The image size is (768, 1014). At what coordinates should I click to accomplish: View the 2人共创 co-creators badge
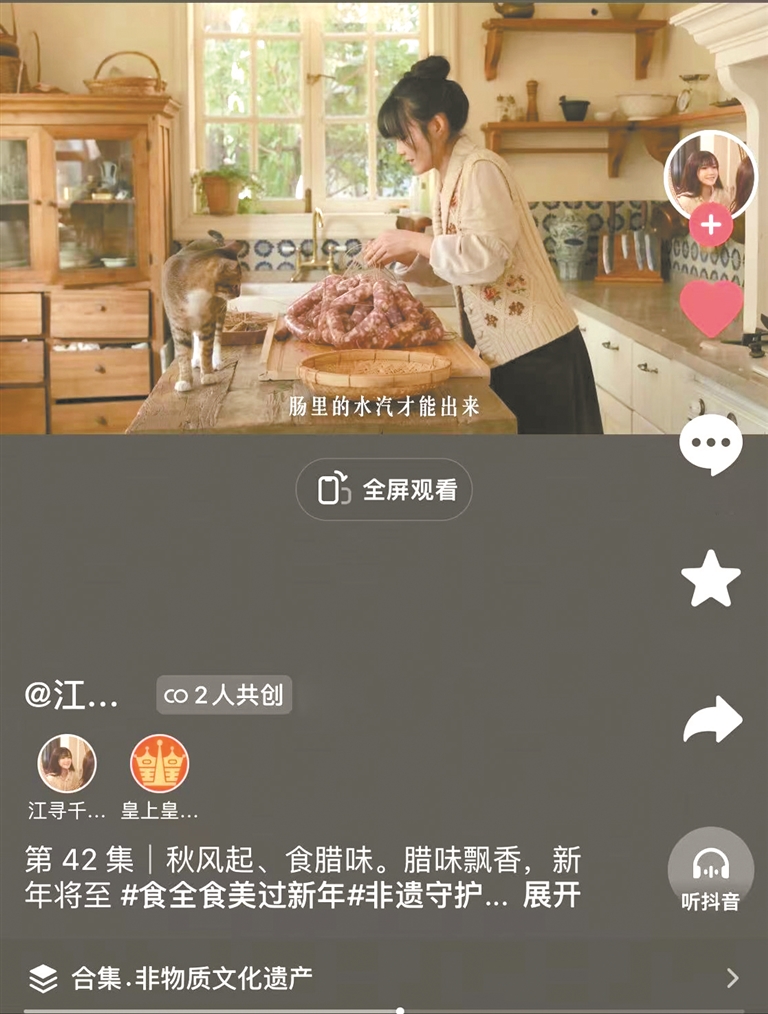(224, 696)
